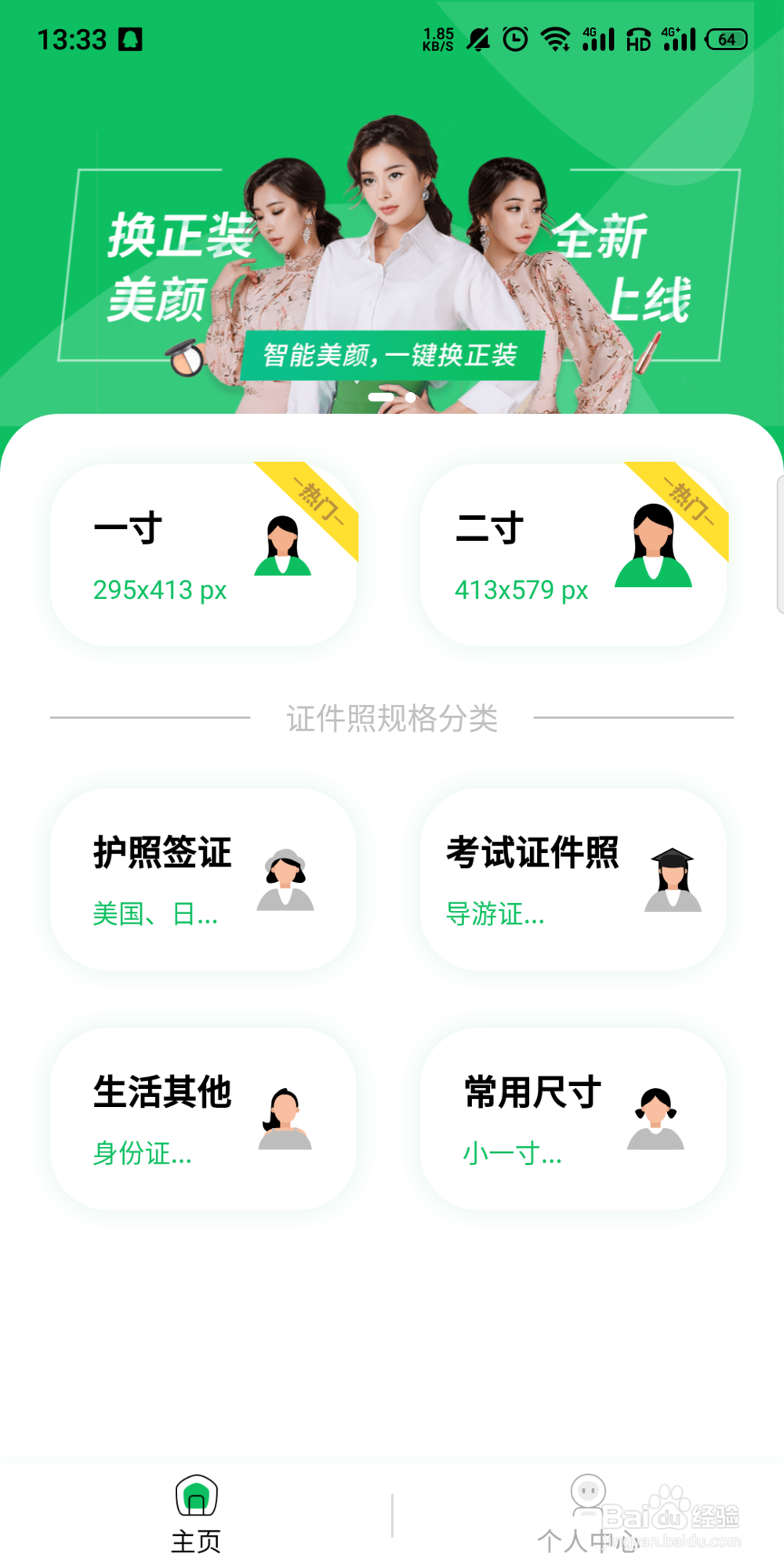Click the 美国、日... link under 护照签证
The image size is (784, 1568).
tap(155, 914)
